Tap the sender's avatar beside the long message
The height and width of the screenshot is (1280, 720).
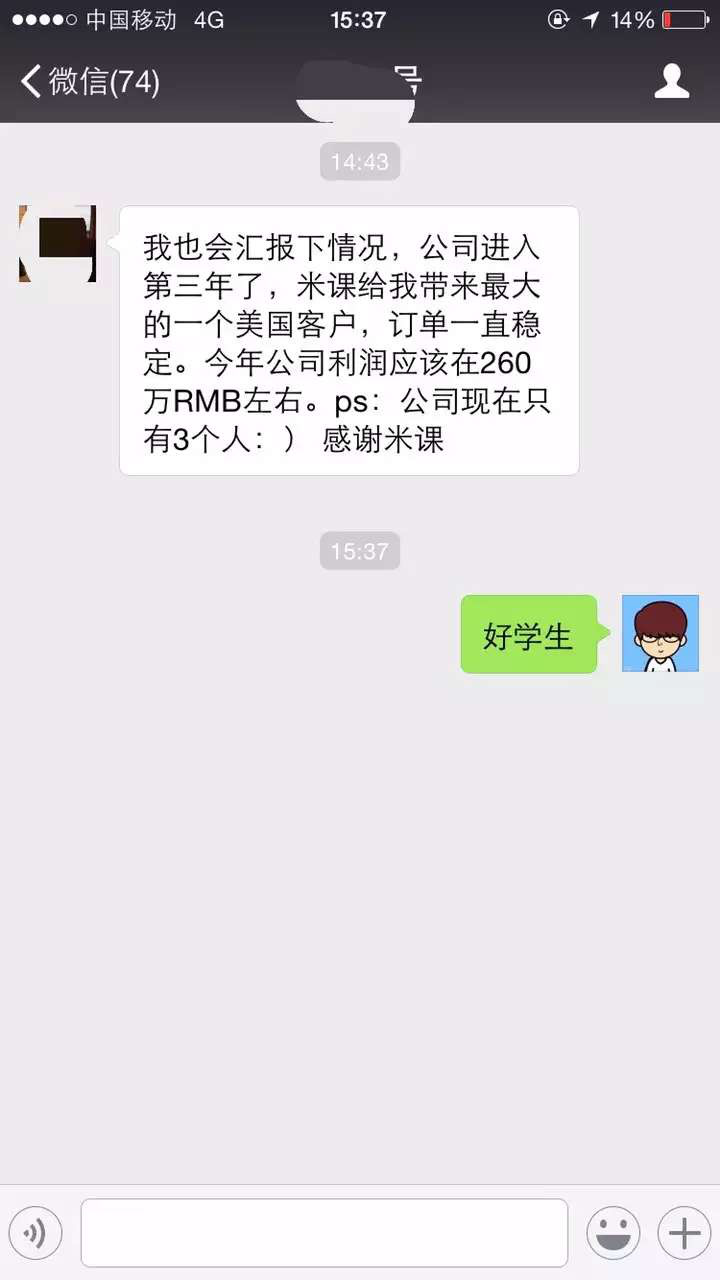[x=57, y=244]
